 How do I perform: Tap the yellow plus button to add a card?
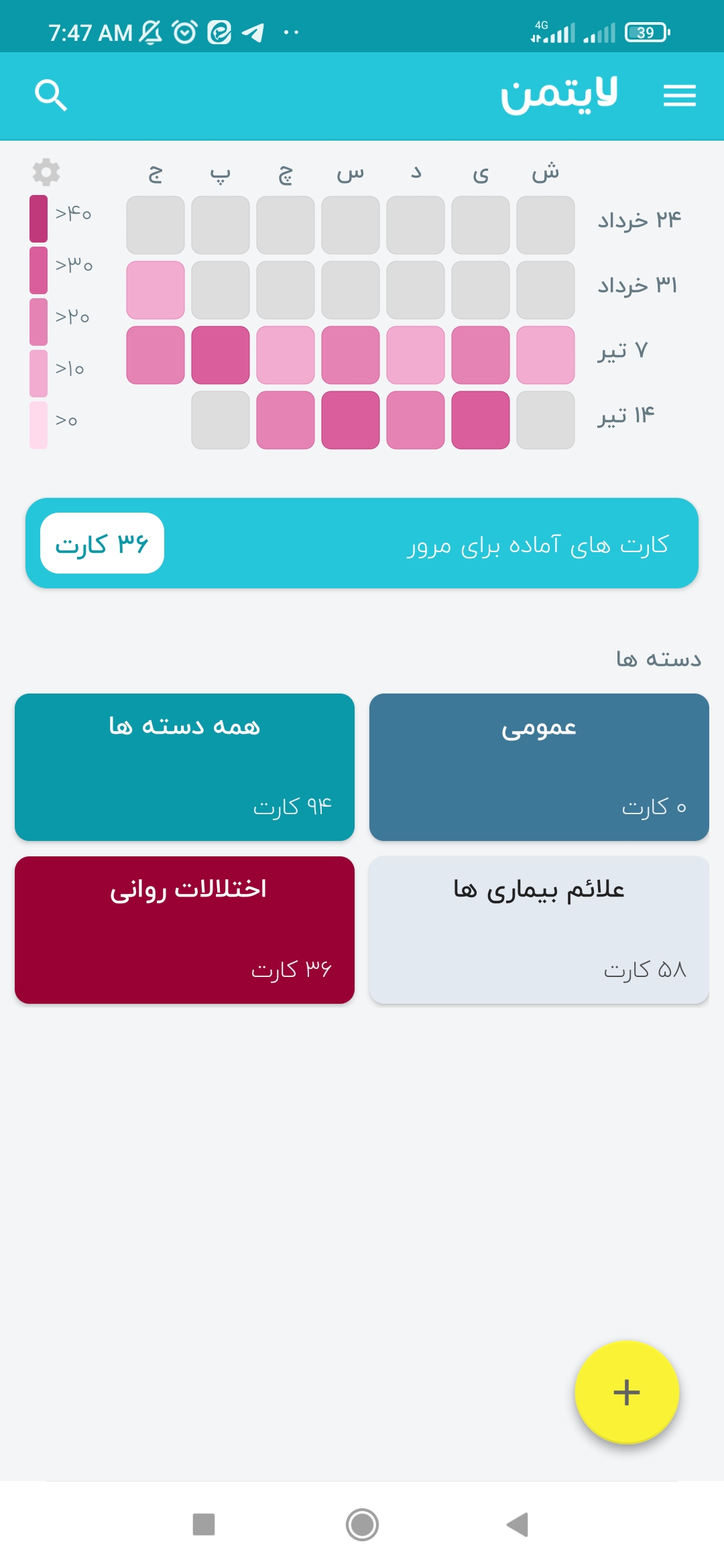pyautogui.click(x=625, y=1392)
